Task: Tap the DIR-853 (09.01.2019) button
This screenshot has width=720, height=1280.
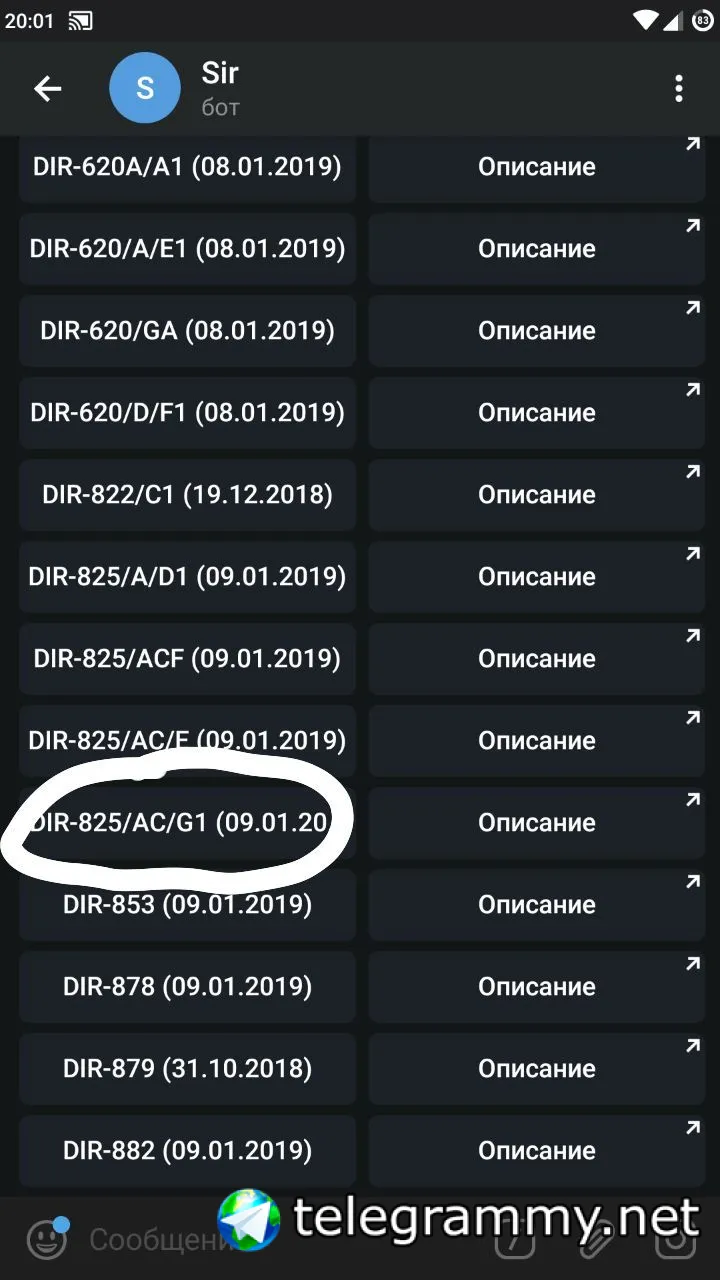Action: 187,905
